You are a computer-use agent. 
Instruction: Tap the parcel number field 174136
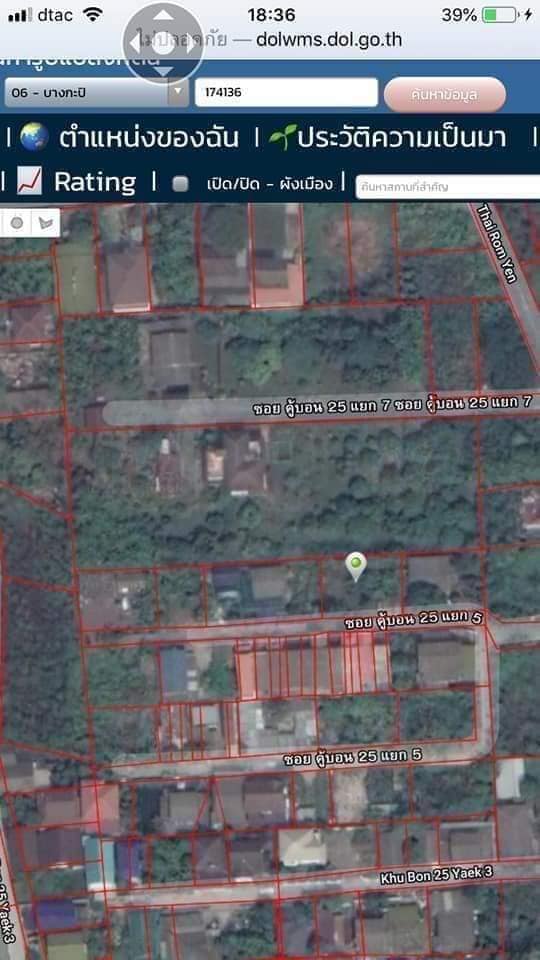click(x=286, y=93)
